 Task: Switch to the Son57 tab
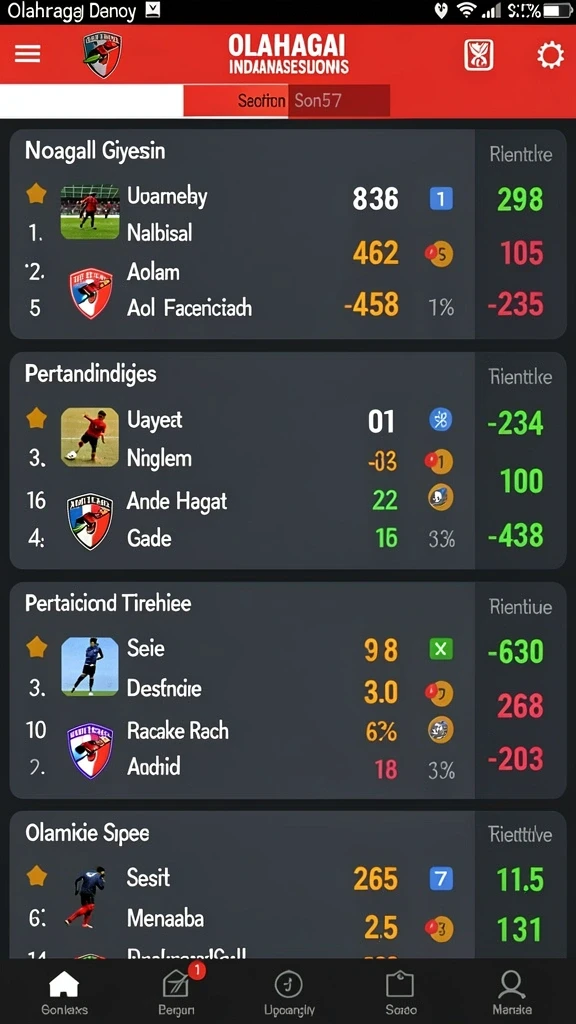(x=339, y=101)
